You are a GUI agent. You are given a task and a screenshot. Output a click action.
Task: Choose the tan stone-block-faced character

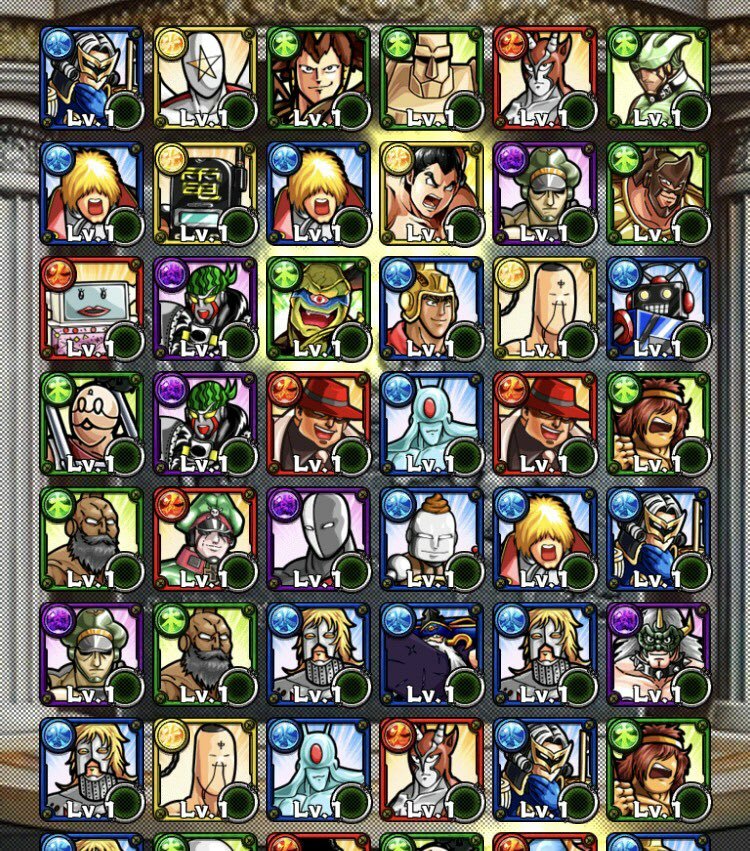(x=431, y=77)
